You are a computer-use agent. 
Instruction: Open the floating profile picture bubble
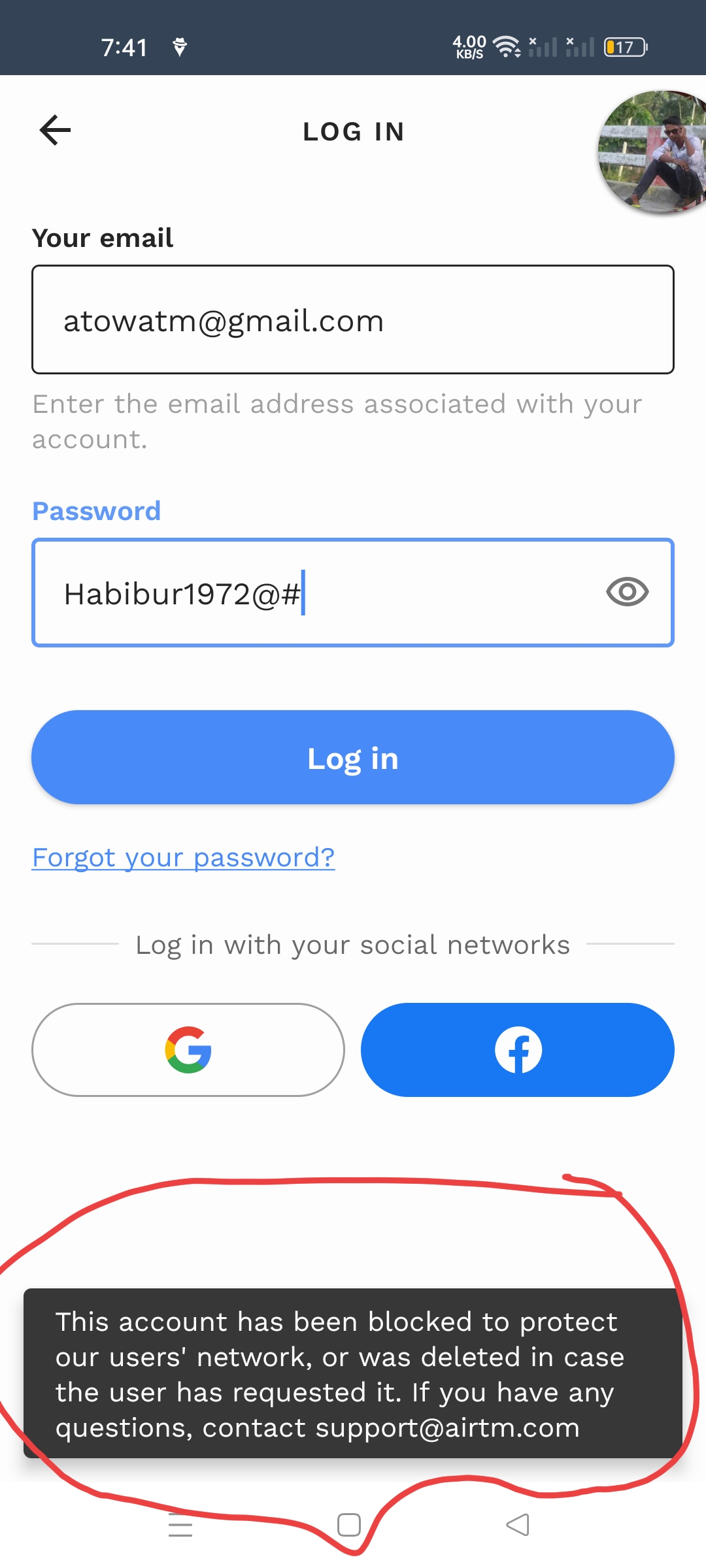click(x=652, y=152)
